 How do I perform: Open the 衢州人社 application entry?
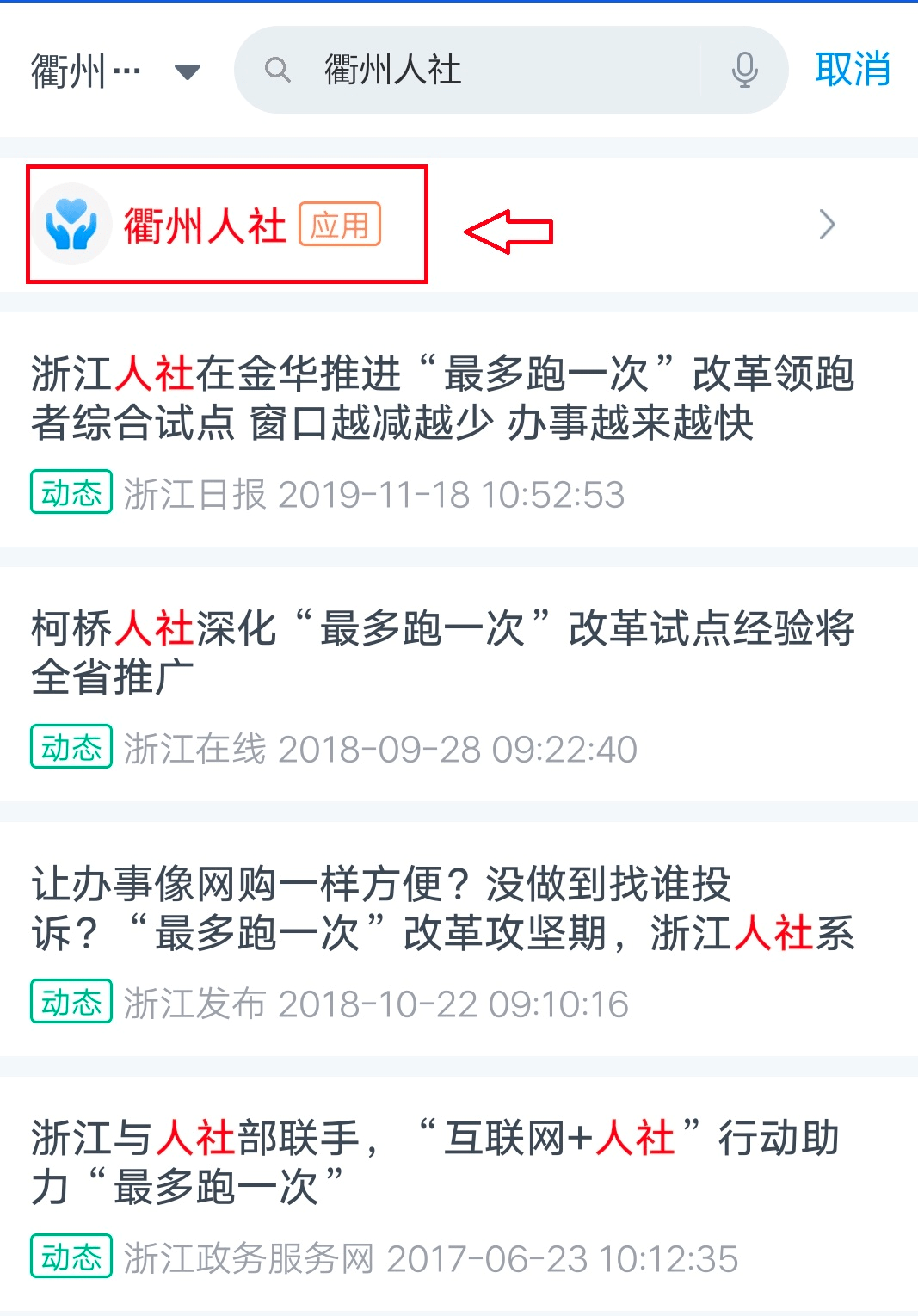coord(206,225)
